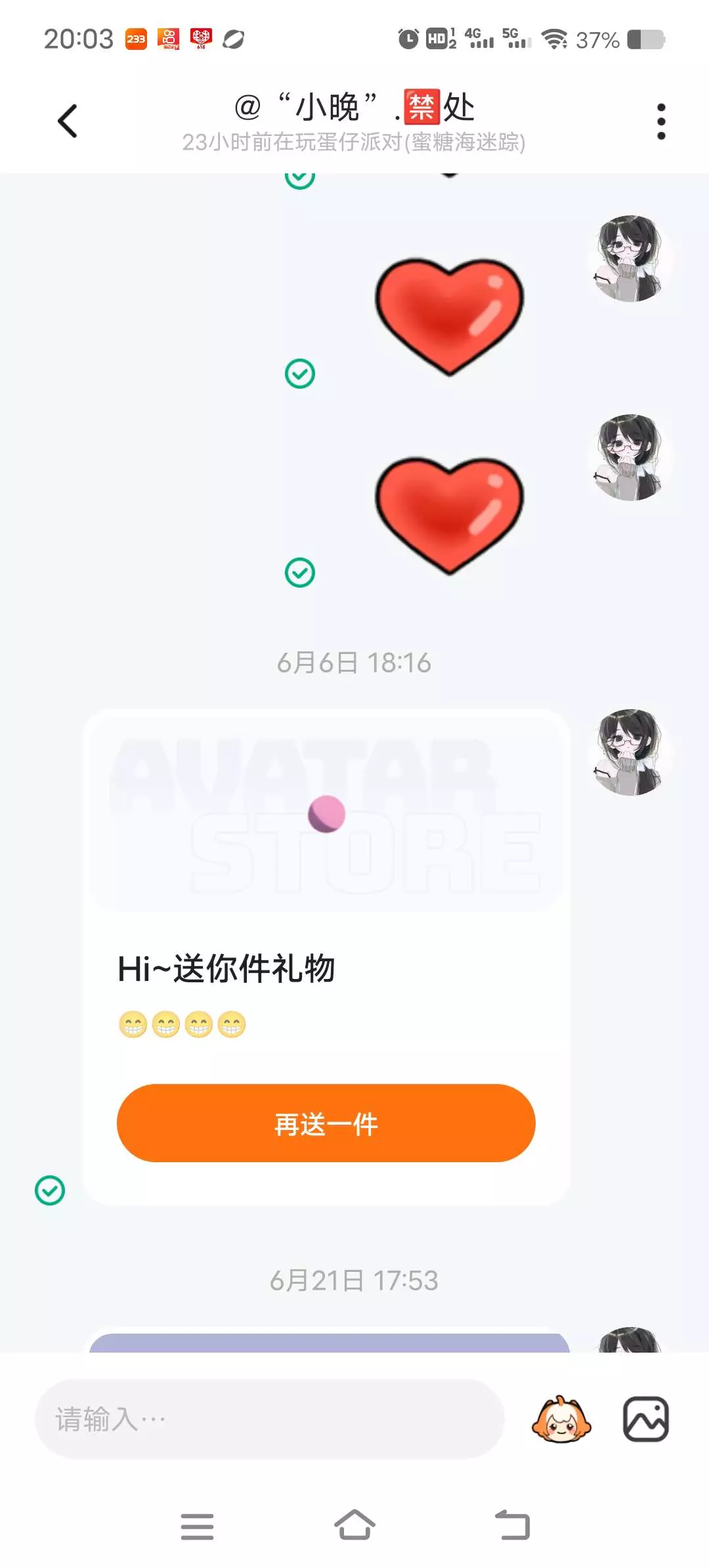The height and width of the screenshot is (1568, 709).
Task: Tap the avatar beside the gift card
Action: 629,752
